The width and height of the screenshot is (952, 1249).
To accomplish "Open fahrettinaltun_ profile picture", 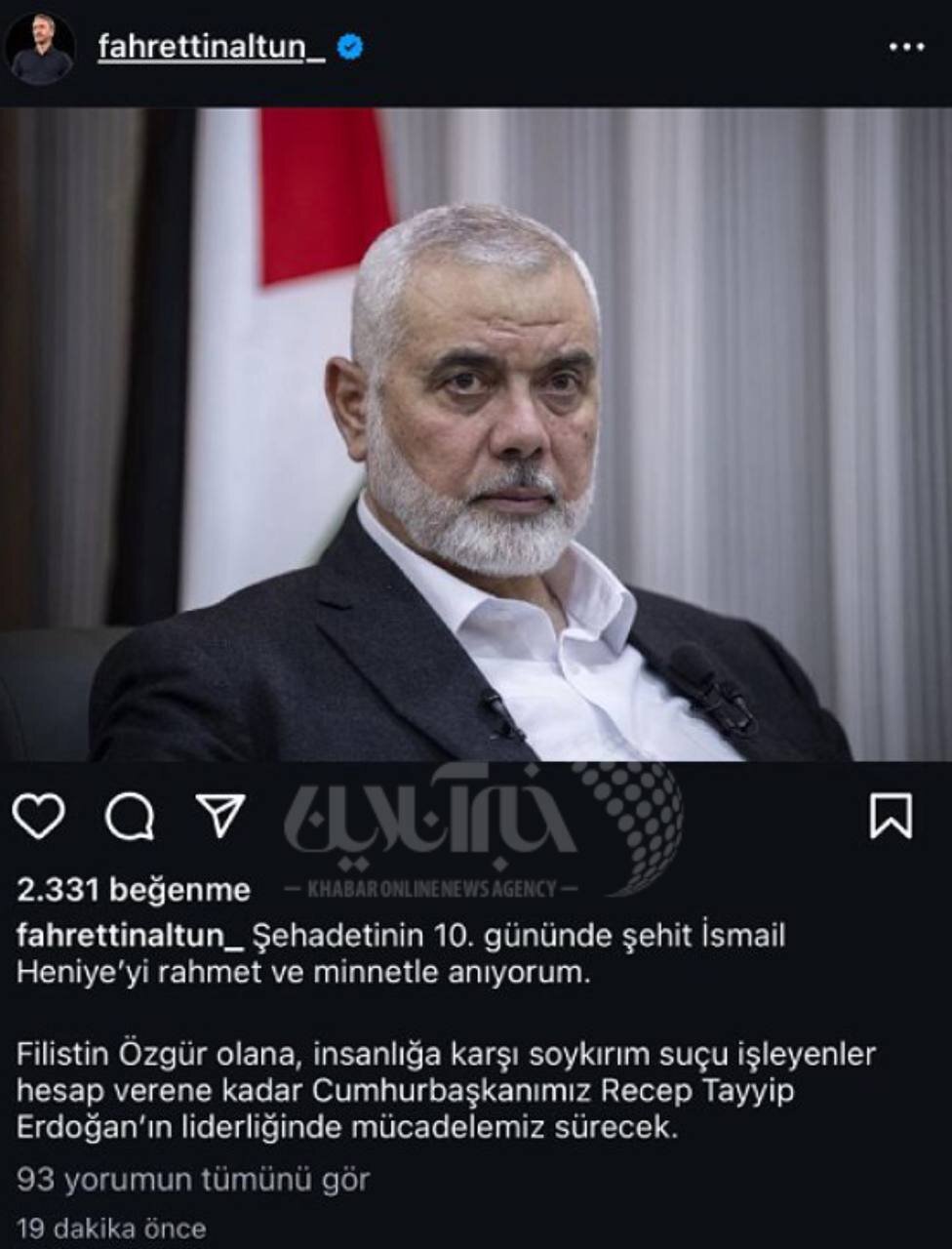I will (40, 47).
